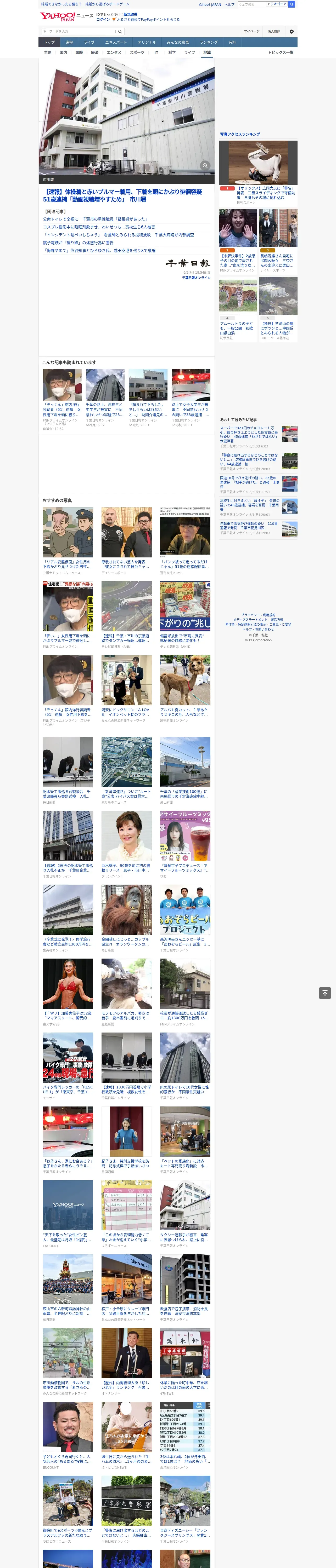Open the 千葉日報オンライン source link

(x=196, y=278)
